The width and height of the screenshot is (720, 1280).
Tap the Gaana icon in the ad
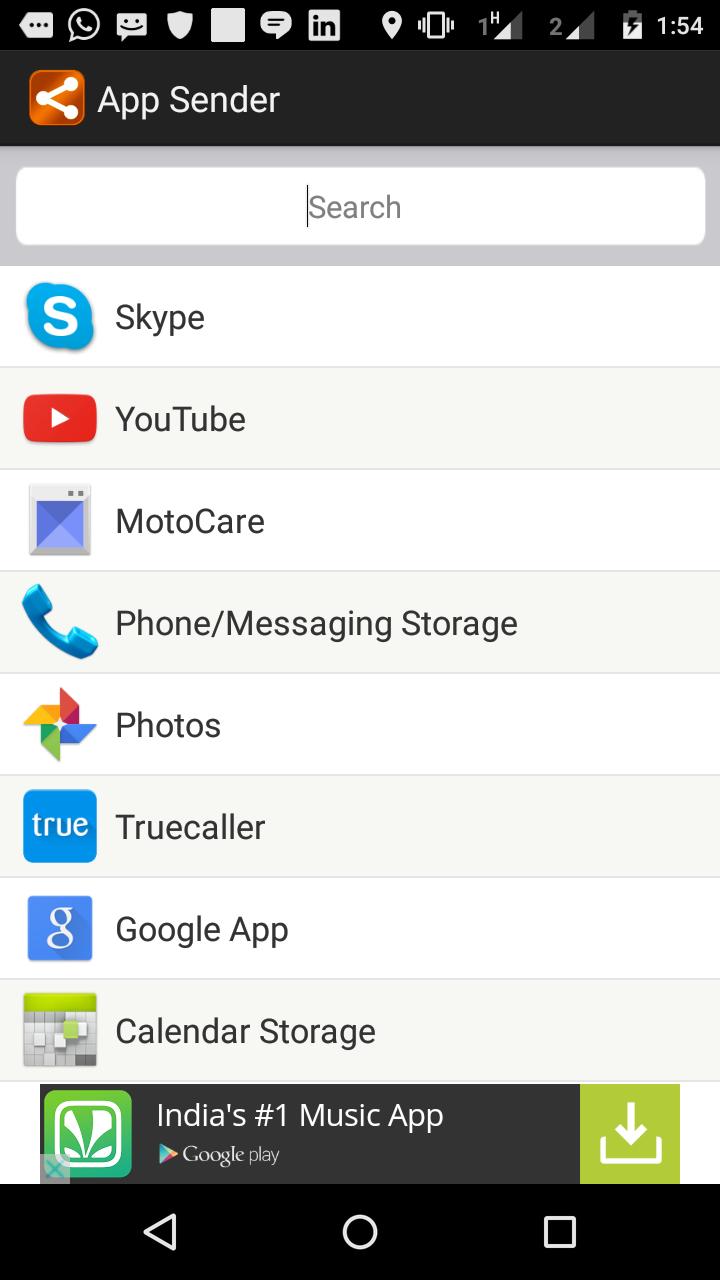click(88, 1134)
